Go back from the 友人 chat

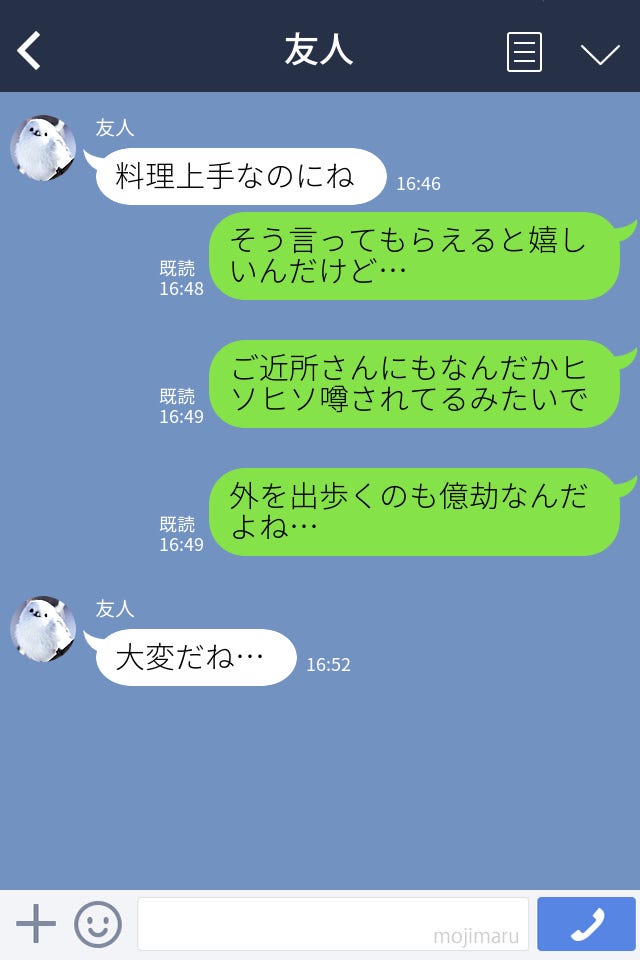[x=30, y=51]
